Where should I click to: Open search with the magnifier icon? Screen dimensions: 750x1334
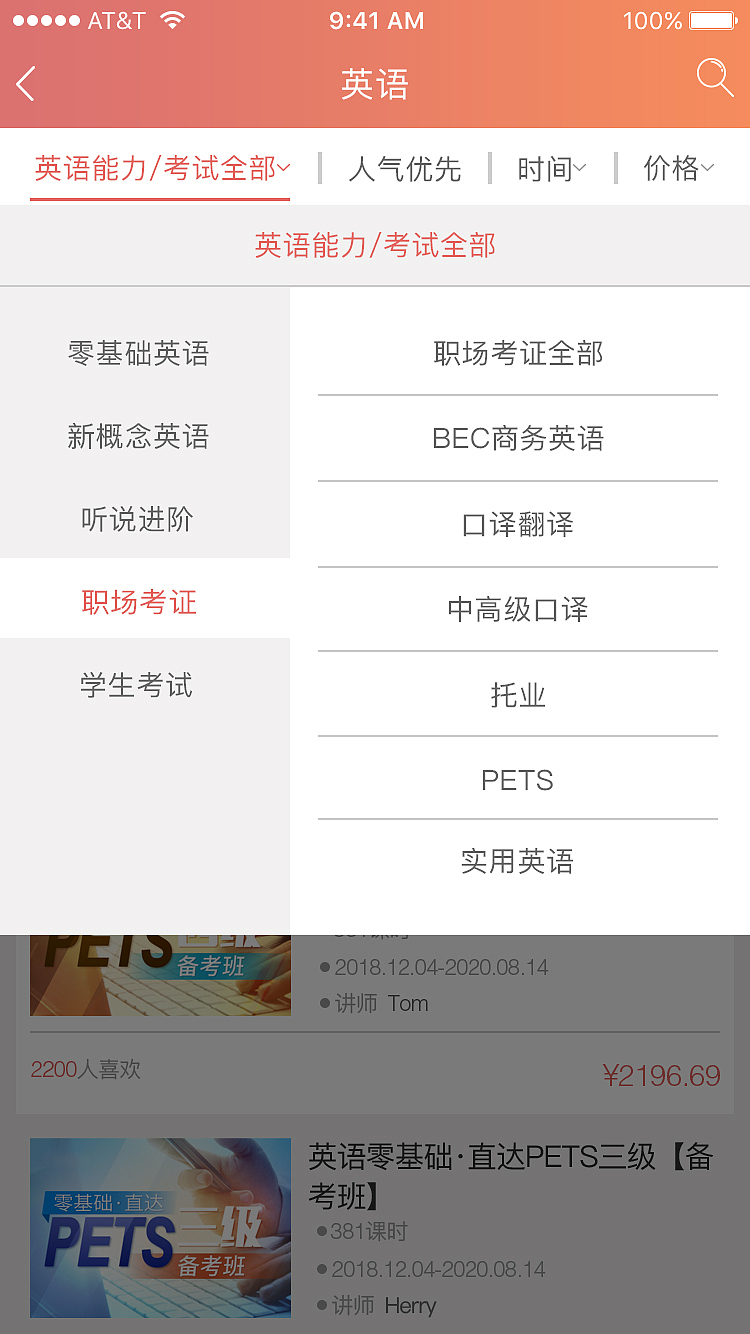[714, 77]
